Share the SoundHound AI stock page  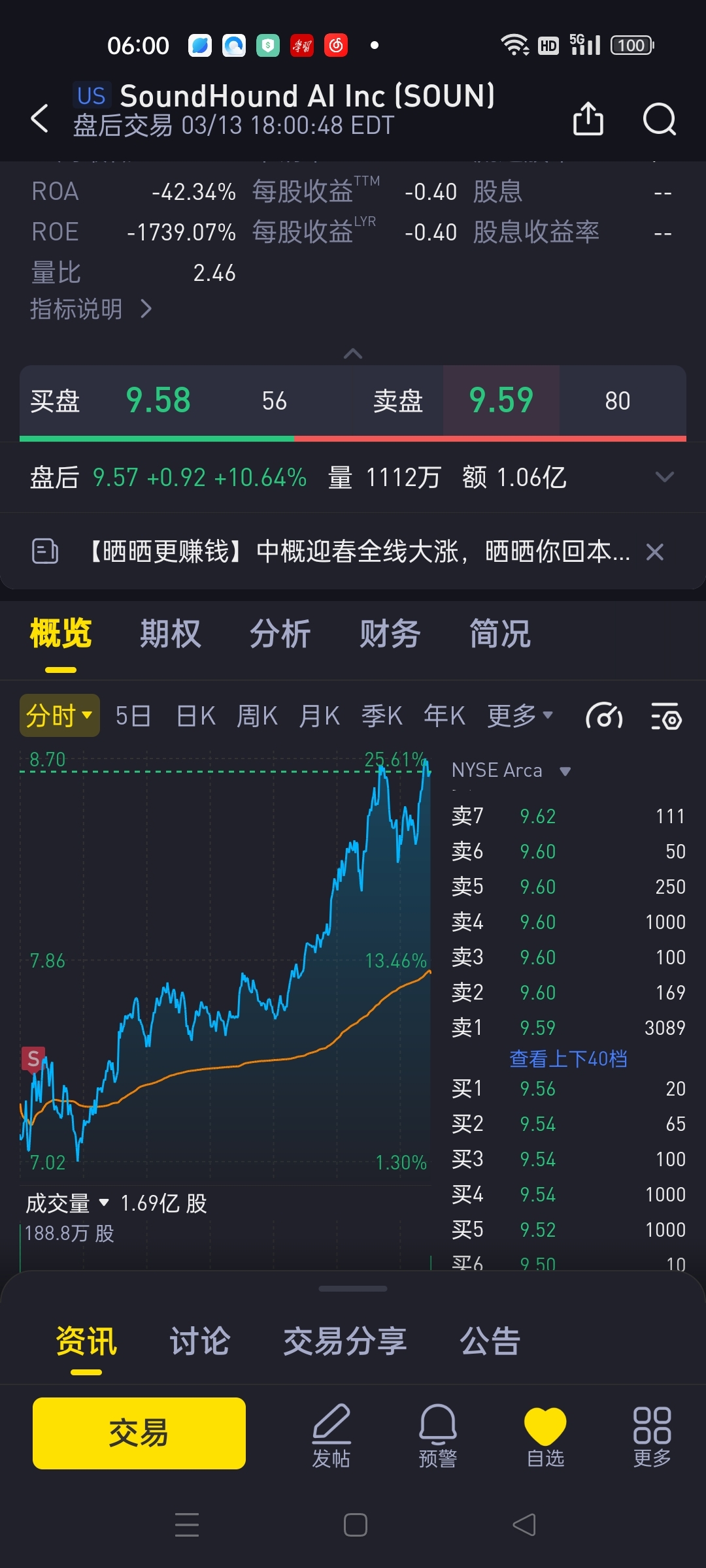pos(588,119)
